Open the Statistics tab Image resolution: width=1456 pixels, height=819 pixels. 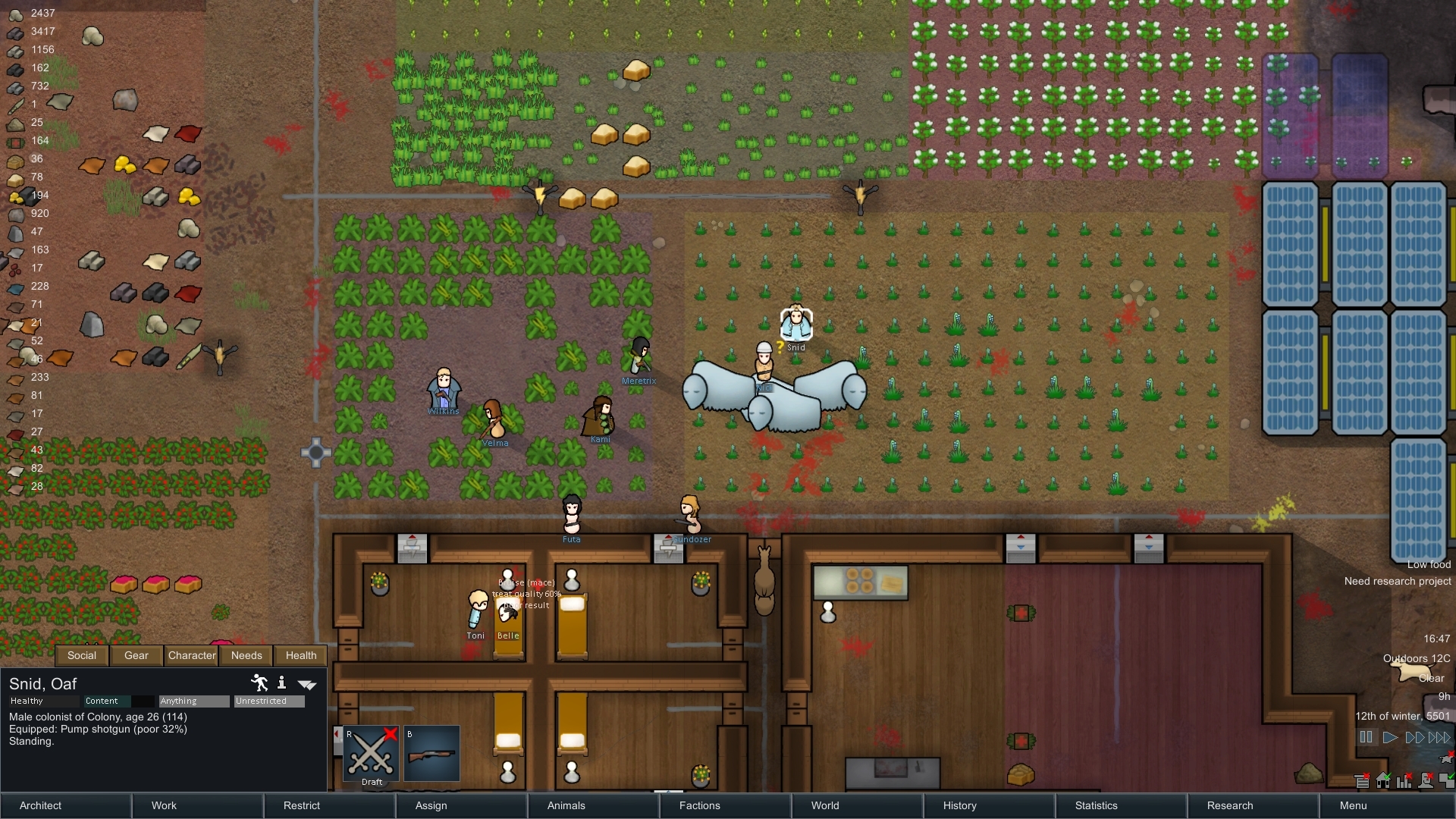[1121, 805]
